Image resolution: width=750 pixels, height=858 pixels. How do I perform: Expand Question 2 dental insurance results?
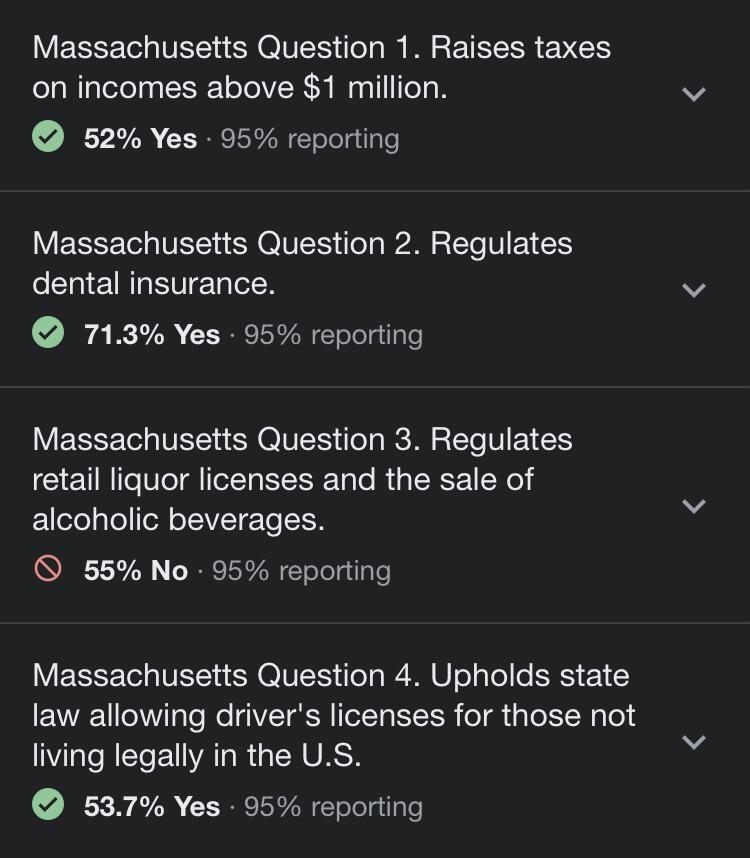pyautogui.click(x=693, y=290)
